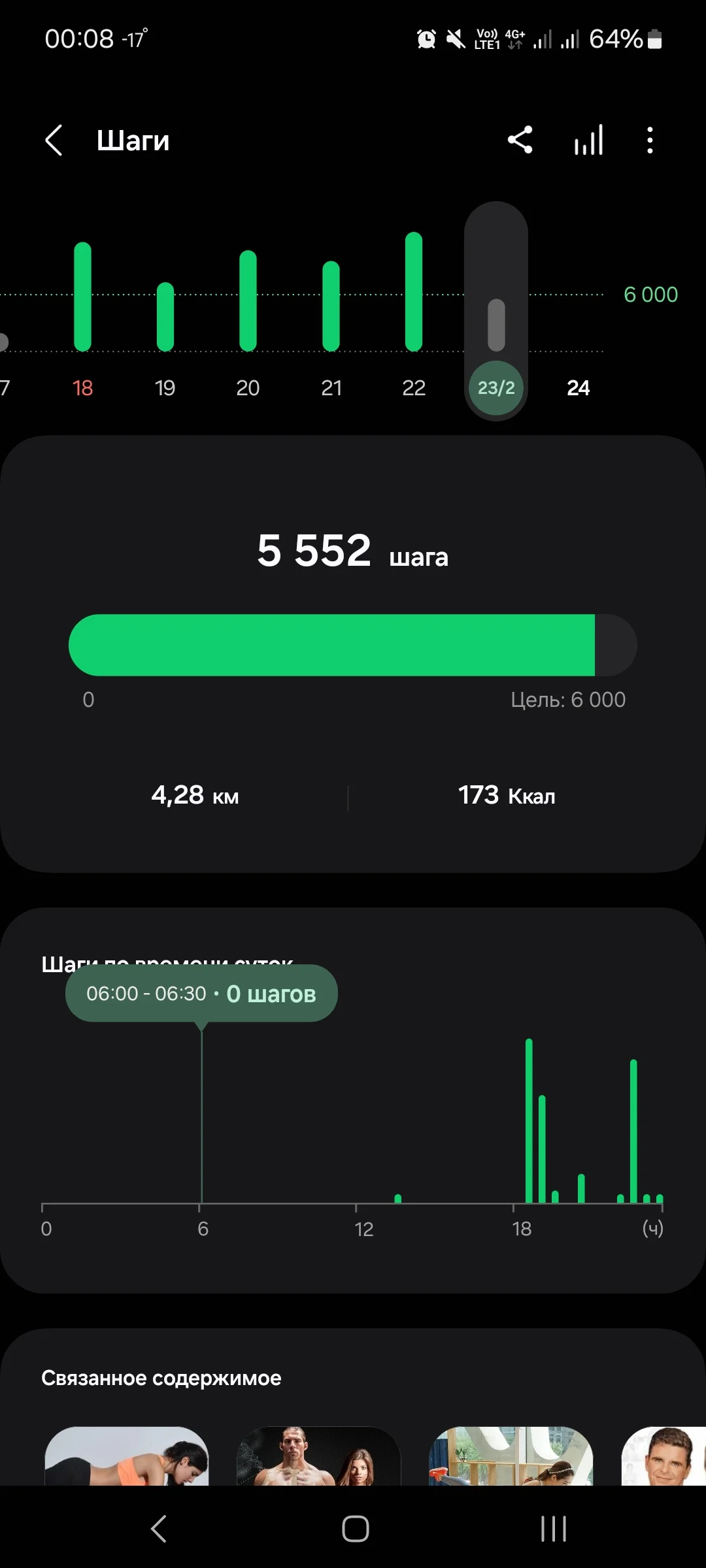Select day 19 in the steps chart
Viewport: 706px width, 1568px height.
point(165,387)
